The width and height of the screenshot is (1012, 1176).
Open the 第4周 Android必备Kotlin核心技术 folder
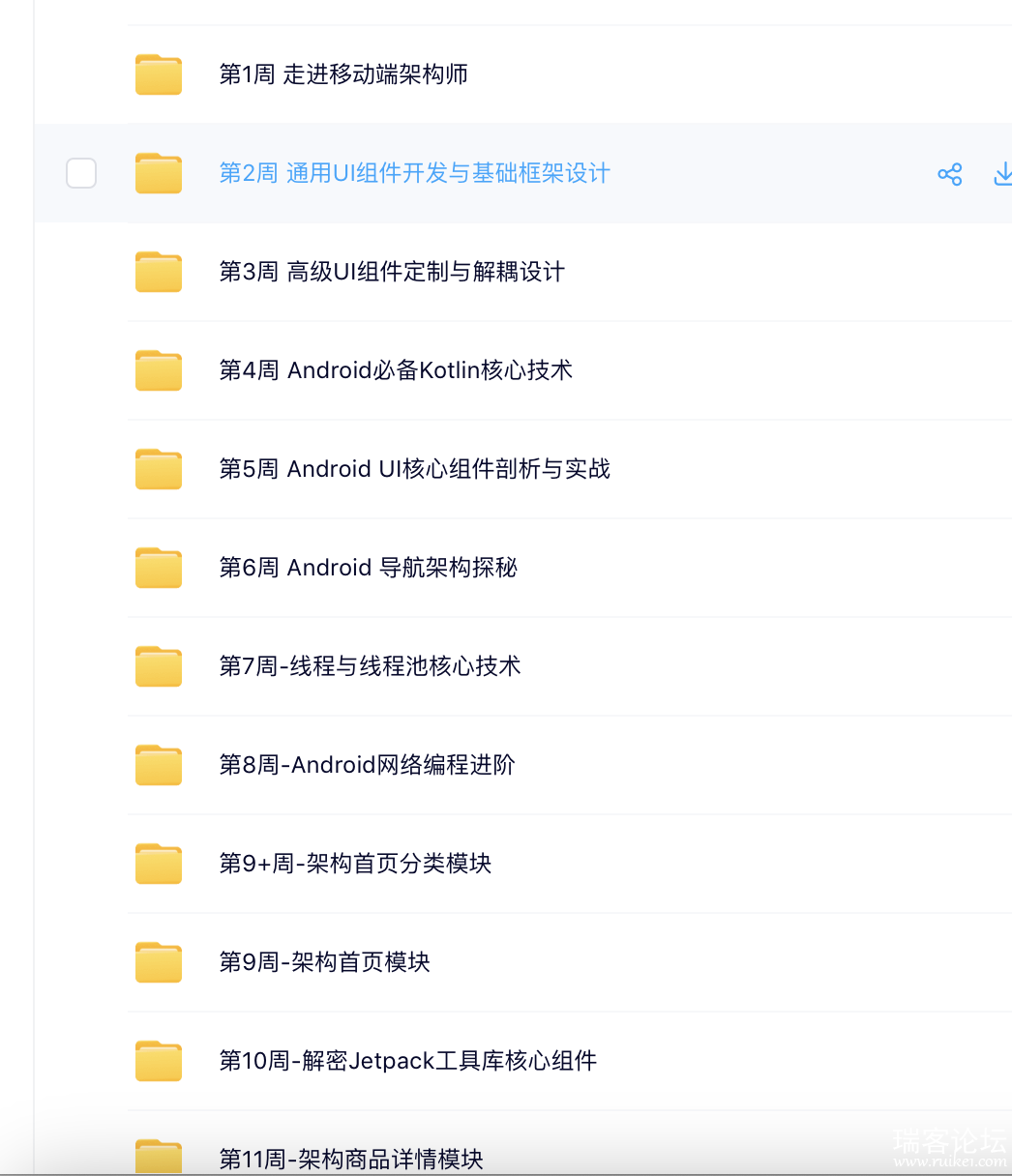click(396, 370)
